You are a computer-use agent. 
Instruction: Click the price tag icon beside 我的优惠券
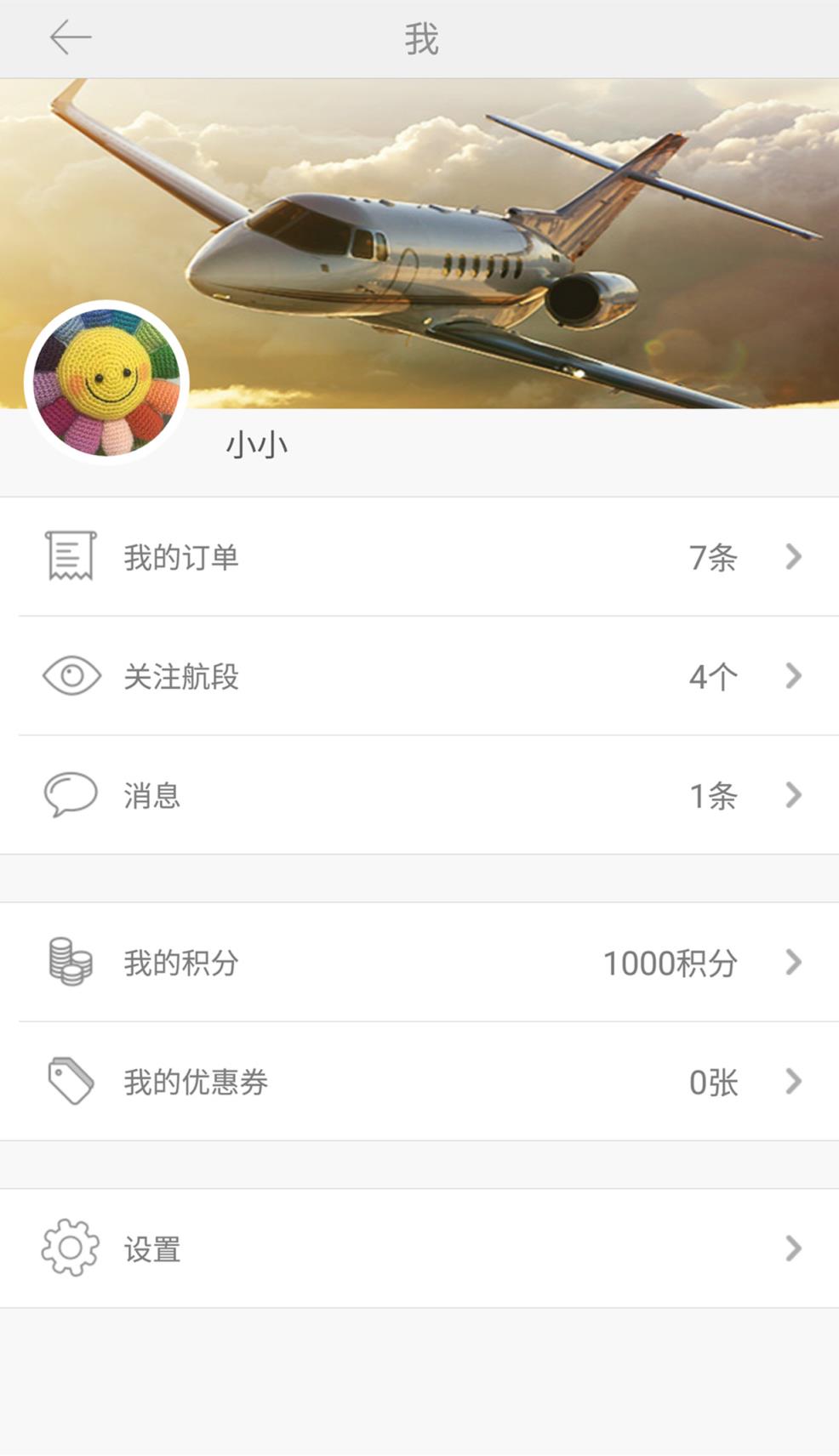[68, 1081]
